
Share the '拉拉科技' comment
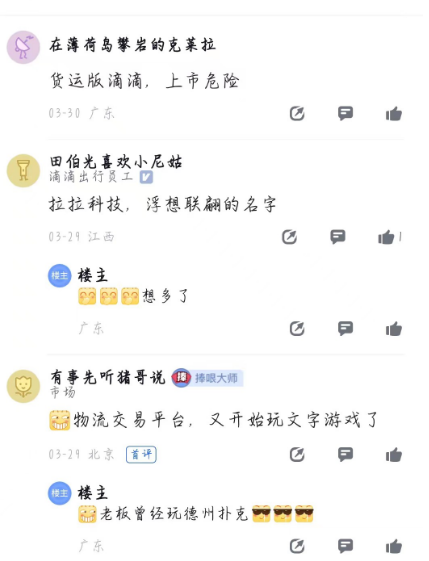coord(289,237)
